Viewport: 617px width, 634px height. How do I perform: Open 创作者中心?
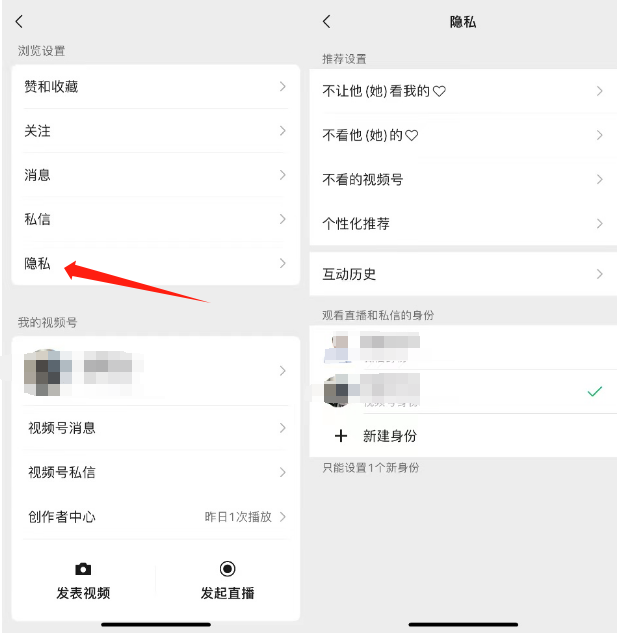click(155, 517)
